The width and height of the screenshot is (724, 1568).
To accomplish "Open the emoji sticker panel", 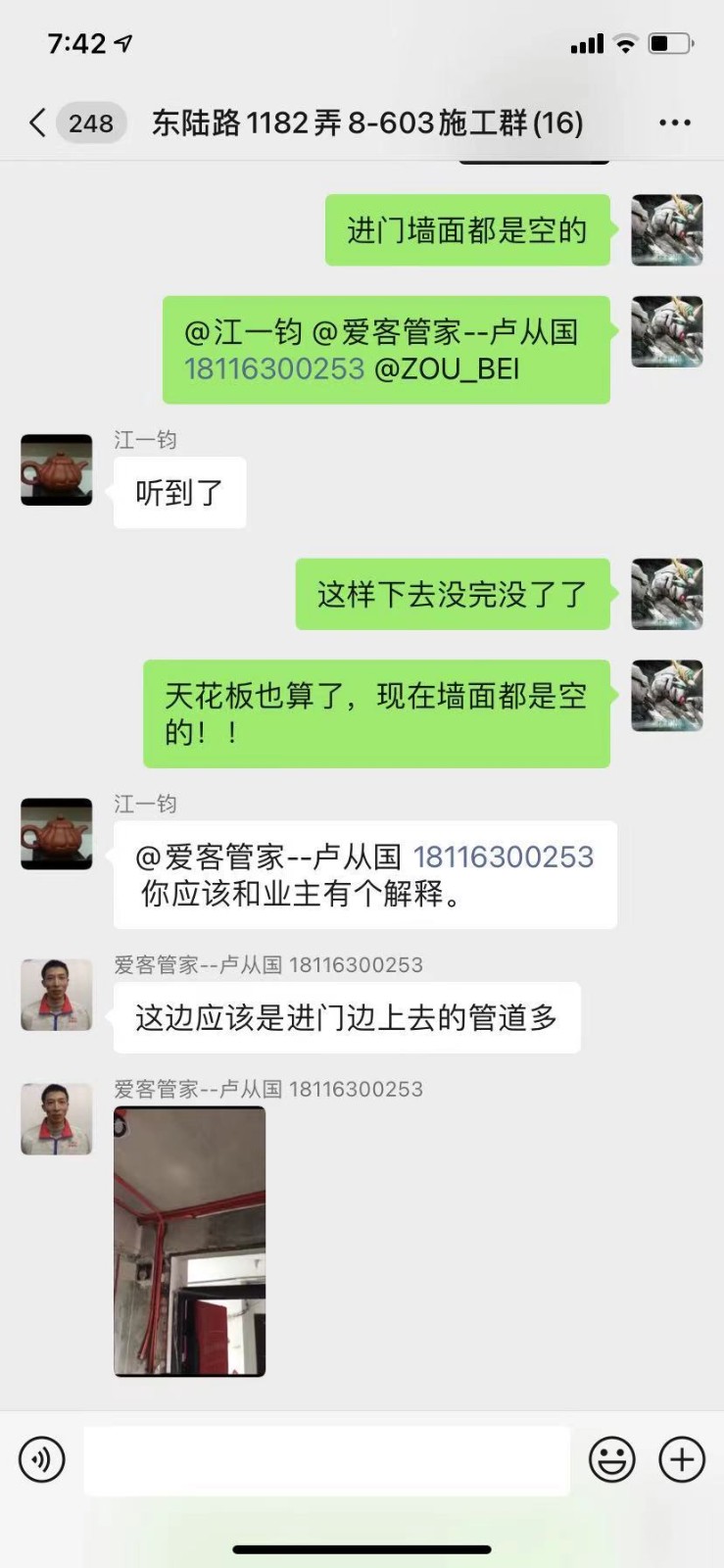I will click(611, 1459).
